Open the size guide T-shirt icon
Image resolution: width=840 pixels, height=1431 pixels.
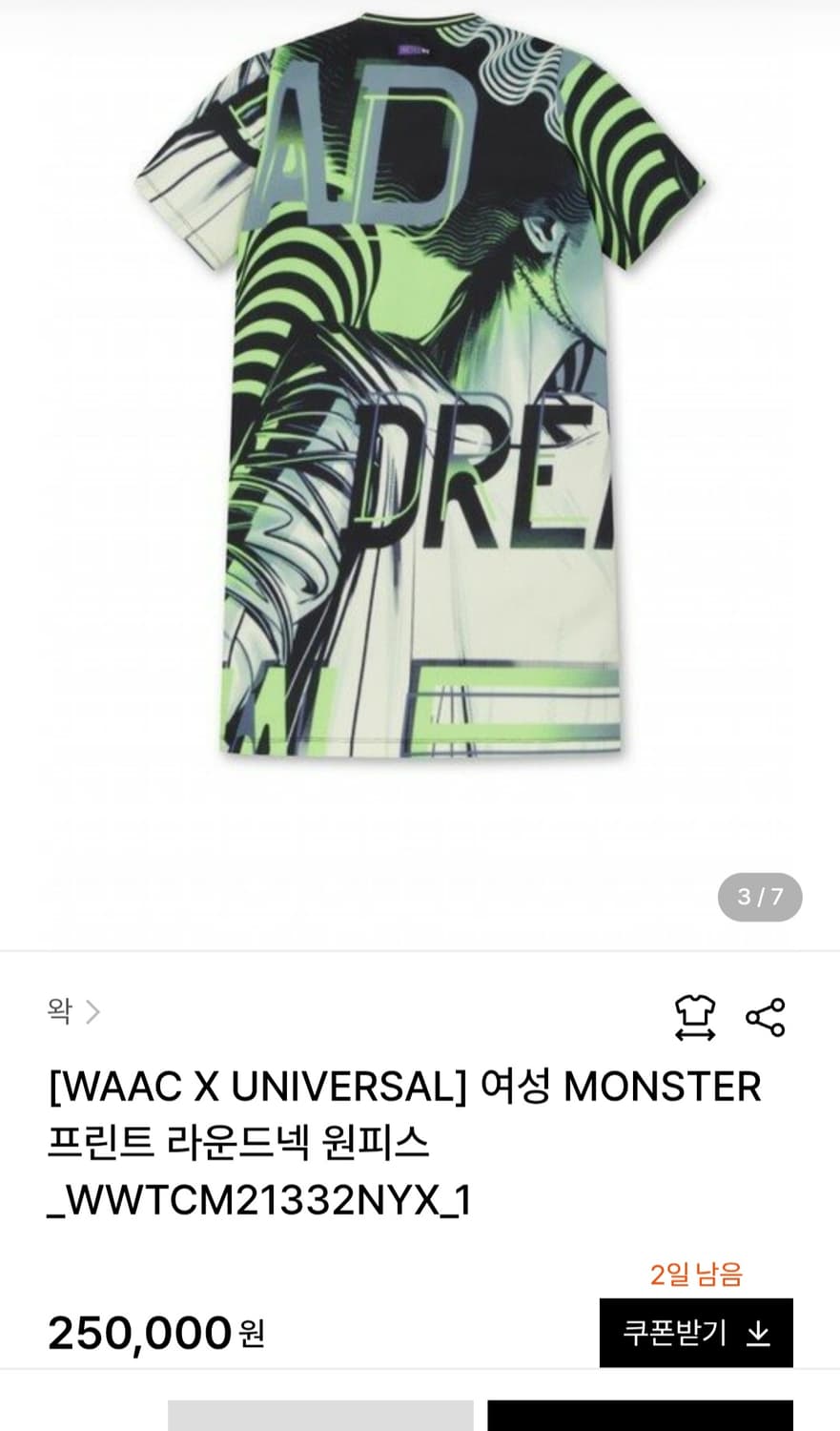[697, 1009]
